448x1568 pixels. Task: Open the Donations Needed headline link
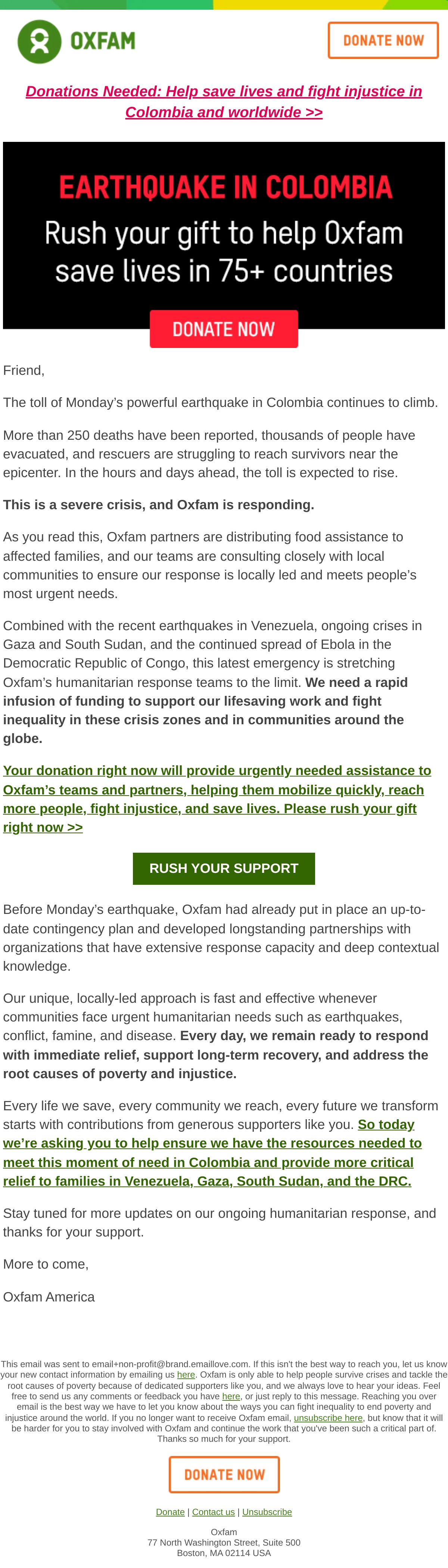(224, 102)
